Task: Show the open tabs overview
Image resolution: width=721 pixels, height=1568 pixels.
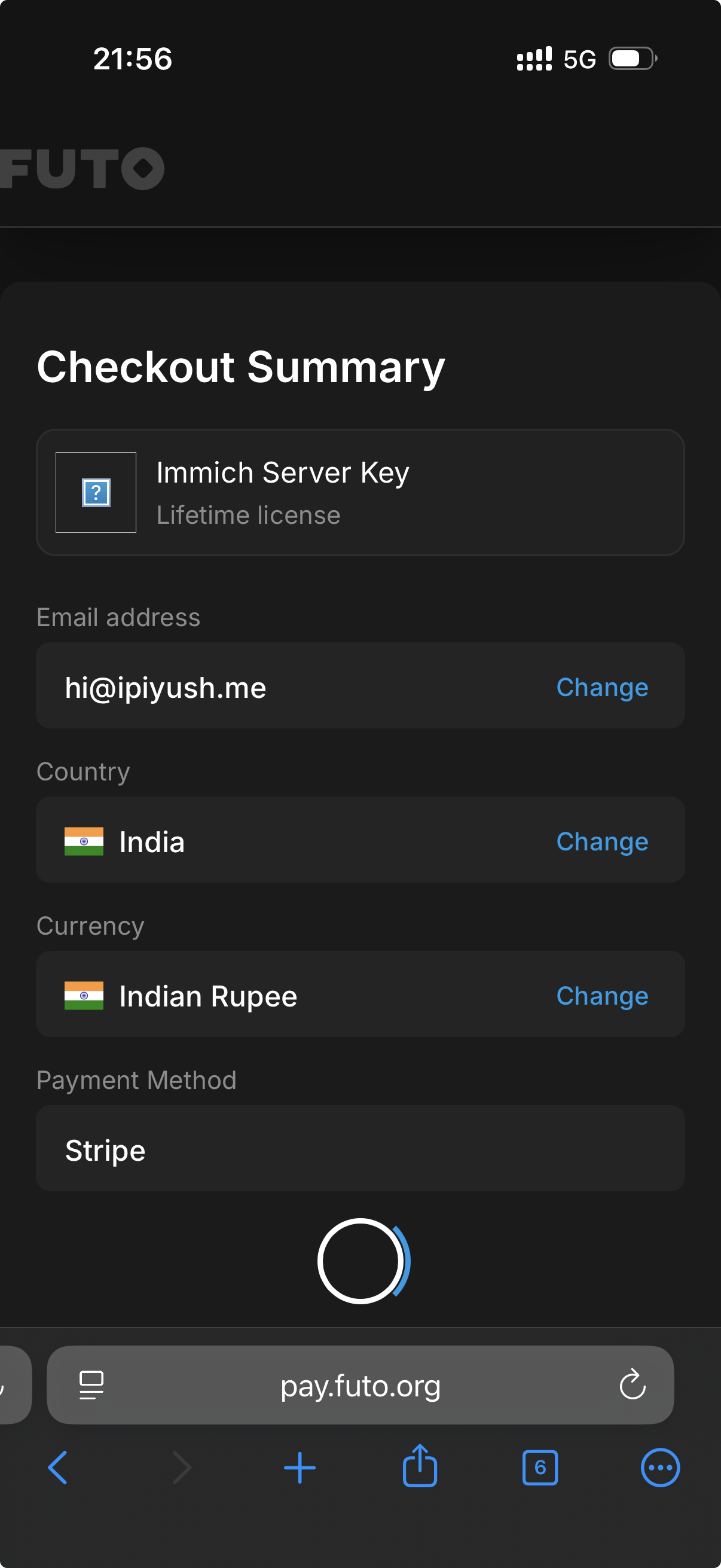Action: point(540,1468)
